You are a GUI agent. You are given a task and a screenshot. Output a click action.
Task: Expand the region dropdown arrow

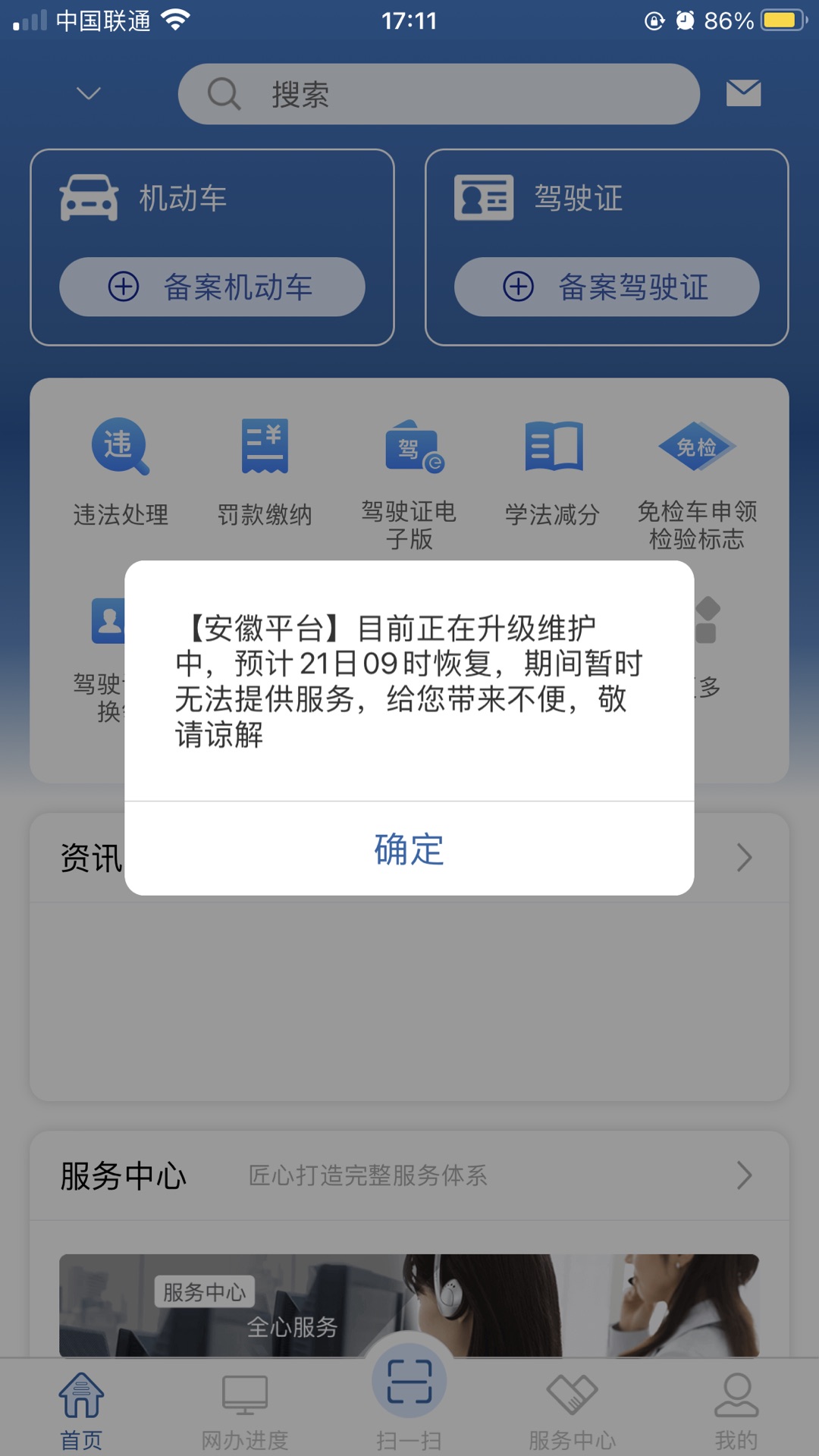tap(89, 93)
